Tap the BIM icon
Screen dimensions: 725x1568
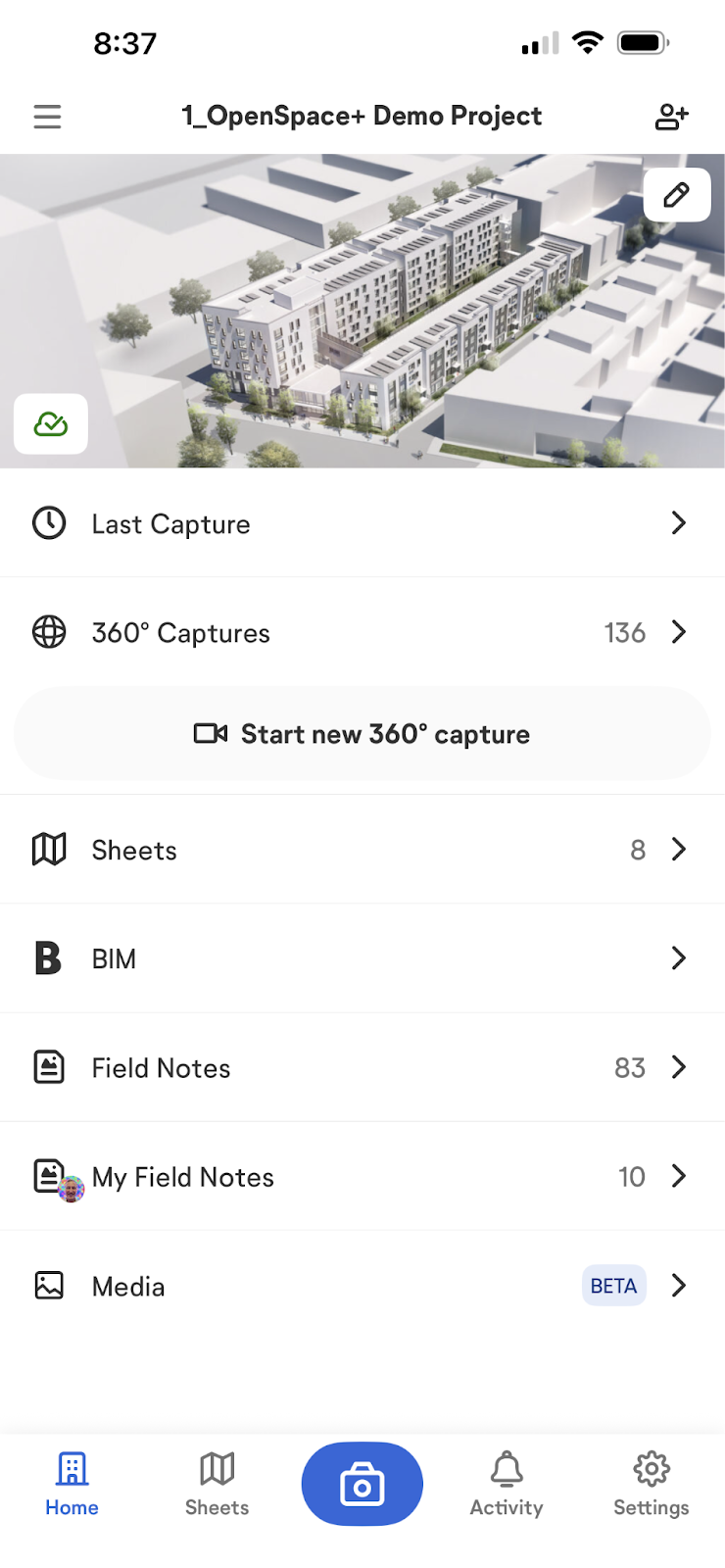[49, 958]
